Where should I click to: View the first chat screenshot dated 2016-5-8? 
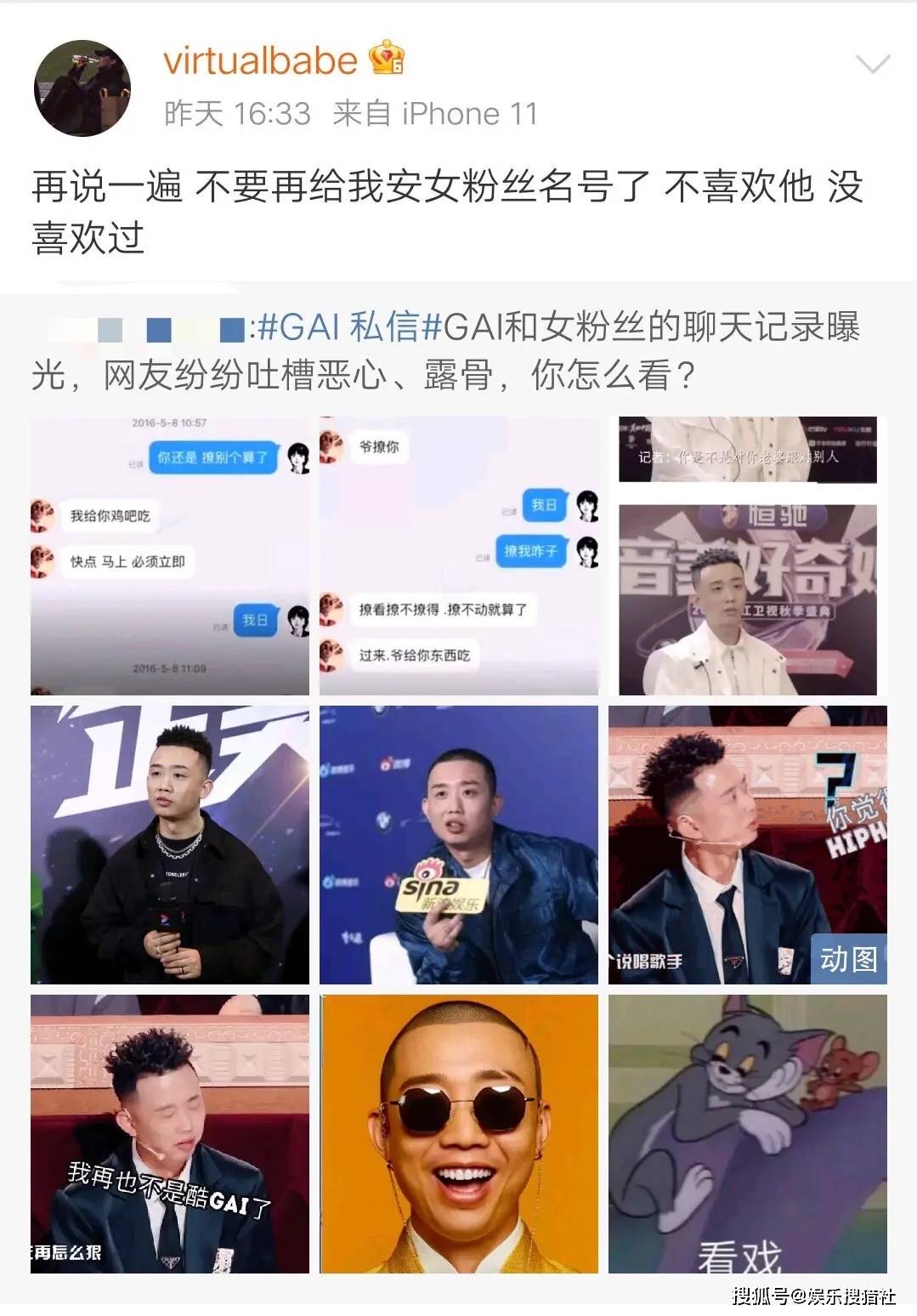pos(170,555)
